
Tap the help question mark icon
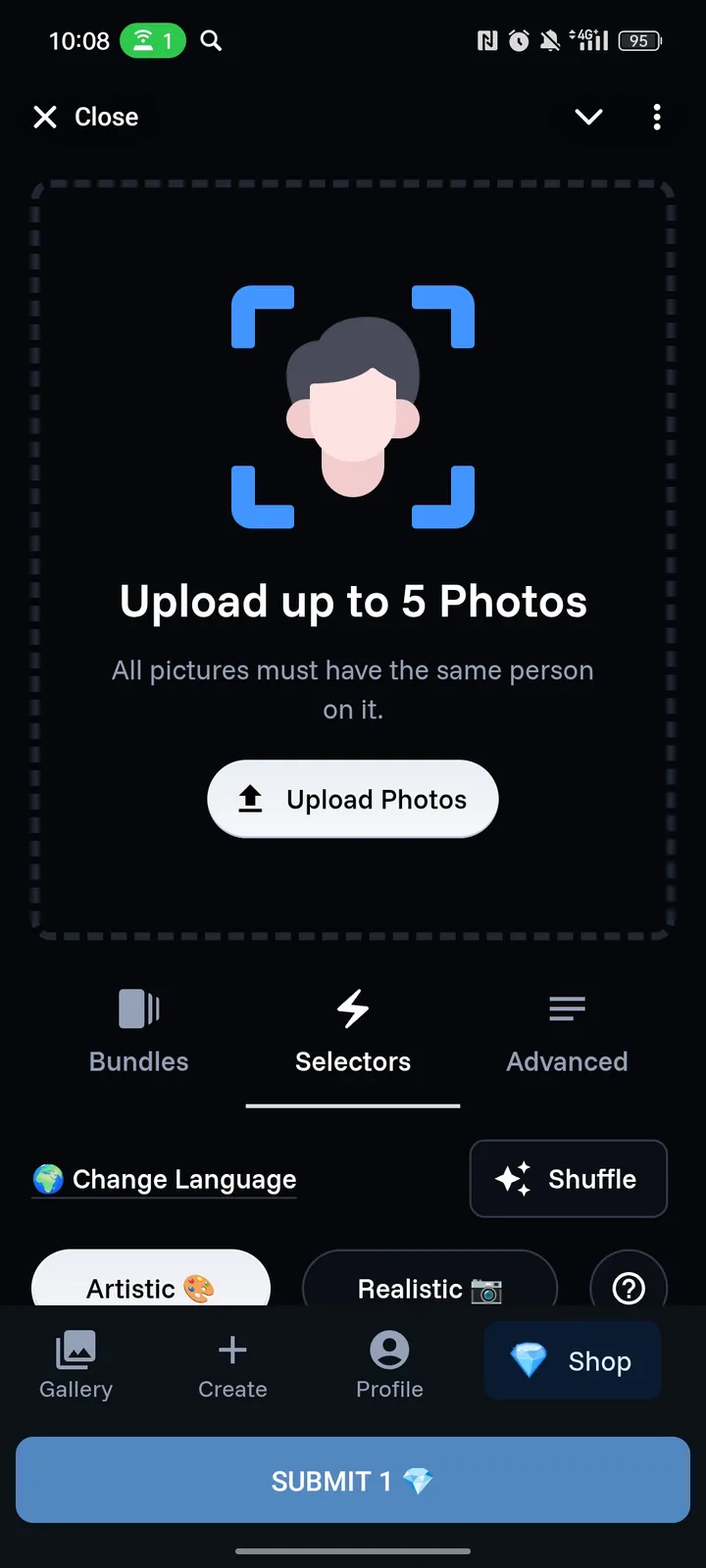629,1288
